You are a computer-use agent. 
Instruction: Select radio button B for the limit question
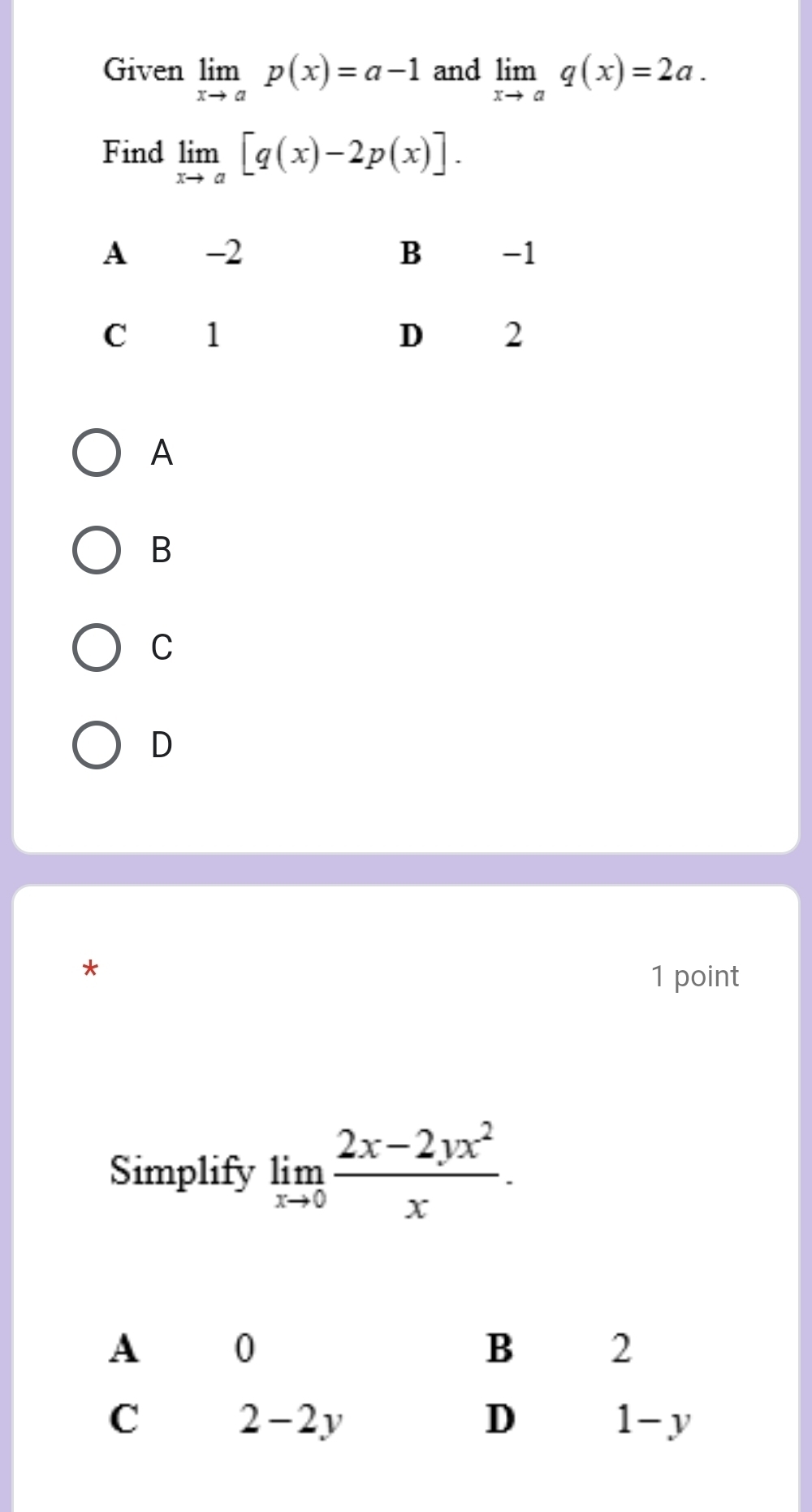(96, 551)
